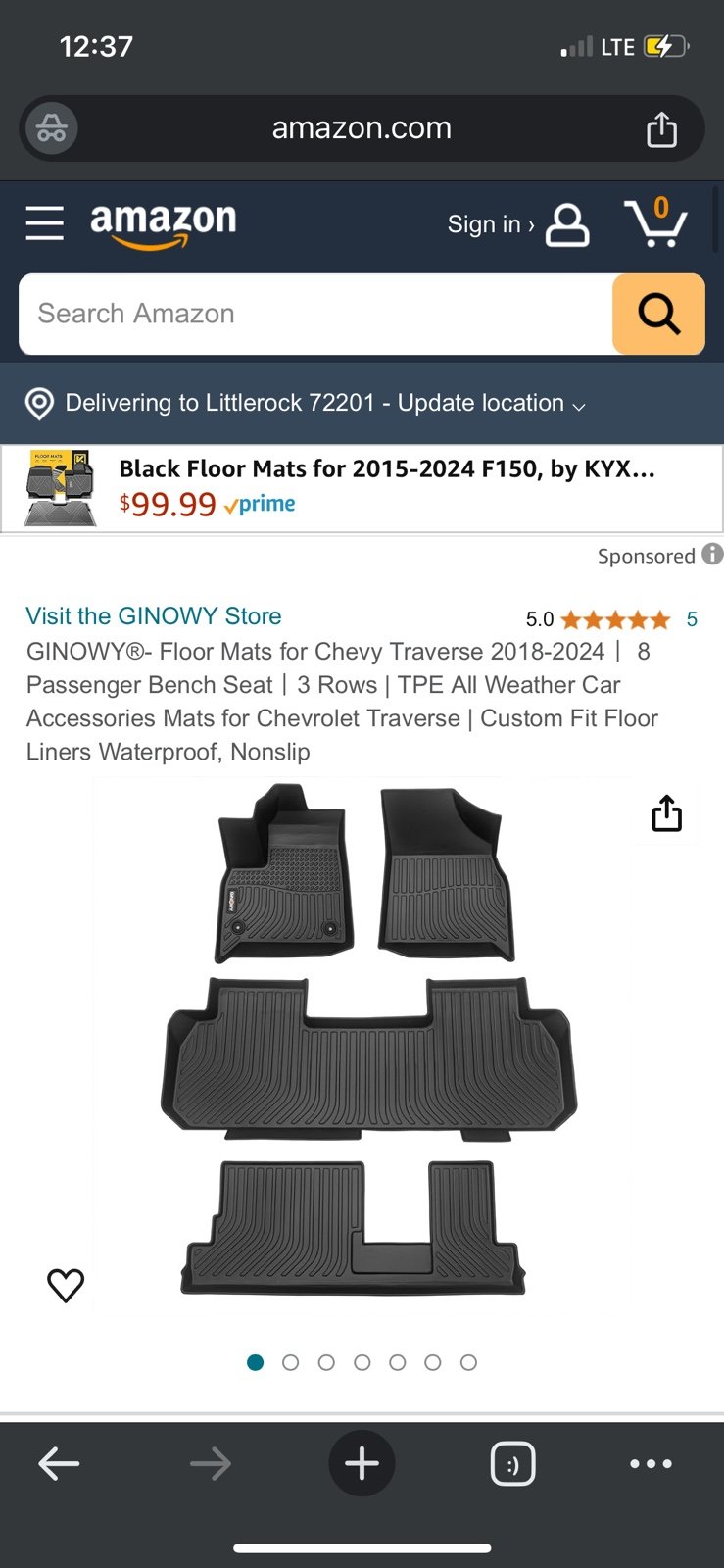Add floor mats to wish list heart
Viewport: 724px width, 1568px height.
pyautogui.click(x=66, y=1285)
